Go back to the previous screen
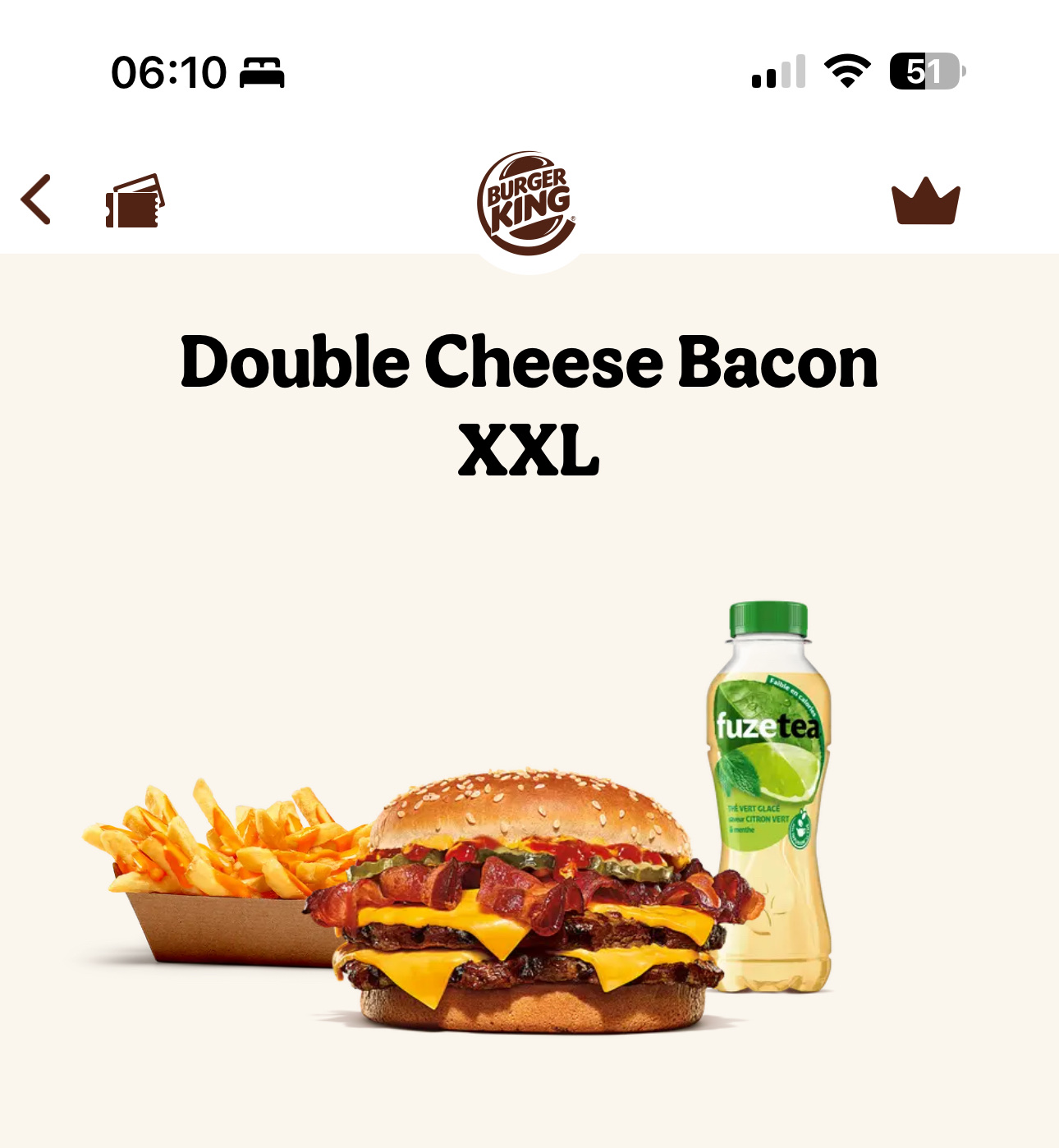 tap(36, 200)
